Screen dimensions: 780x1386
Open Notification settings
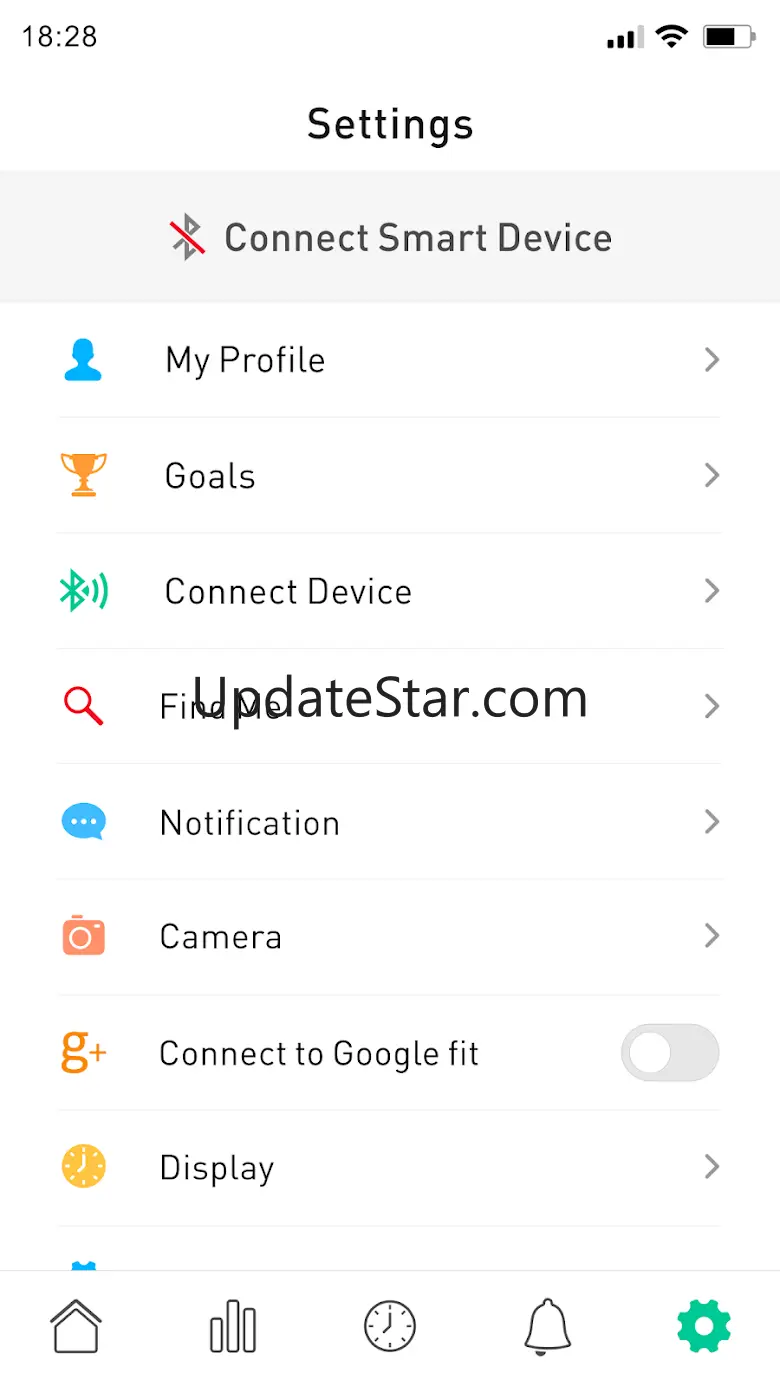click(x=390, y=823)
